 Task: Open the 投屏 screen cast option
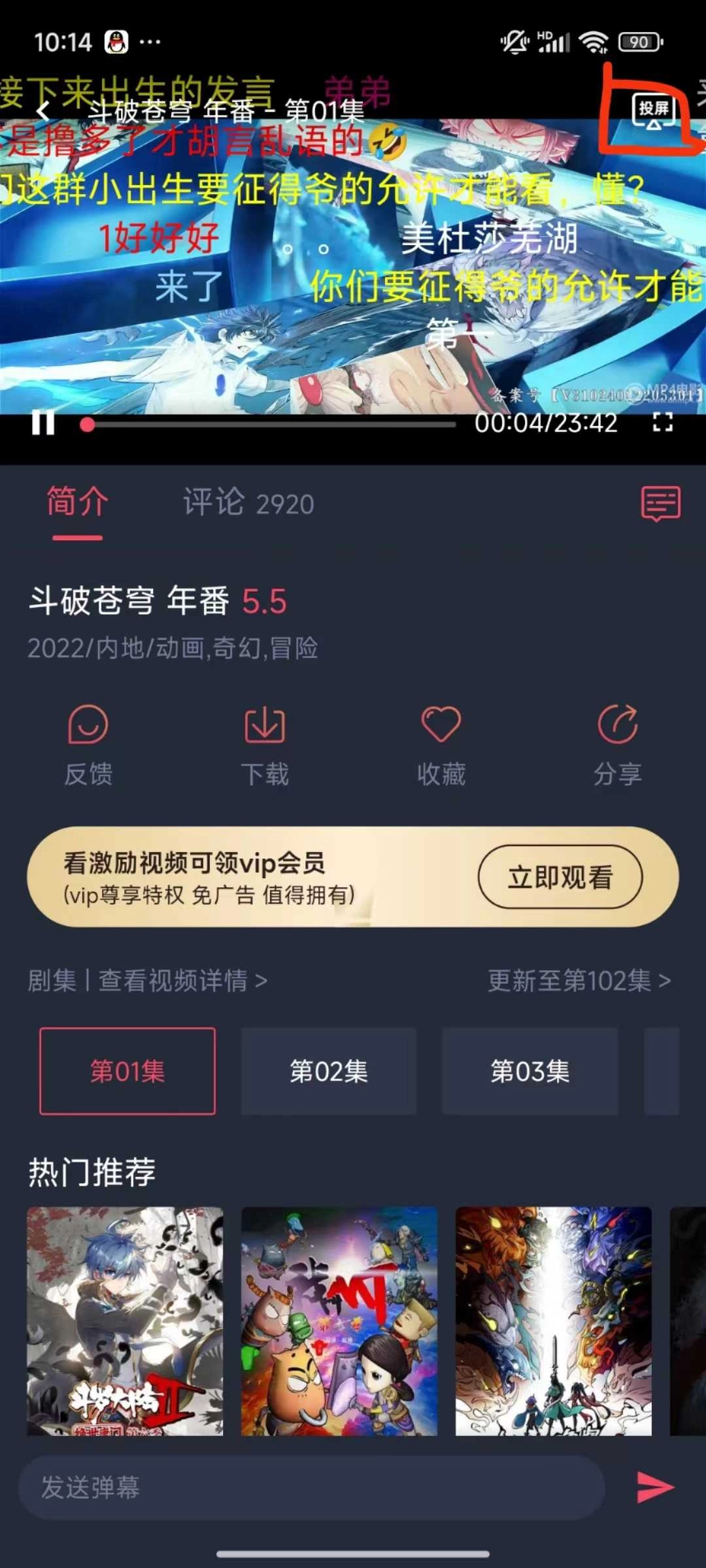point(653,110)
